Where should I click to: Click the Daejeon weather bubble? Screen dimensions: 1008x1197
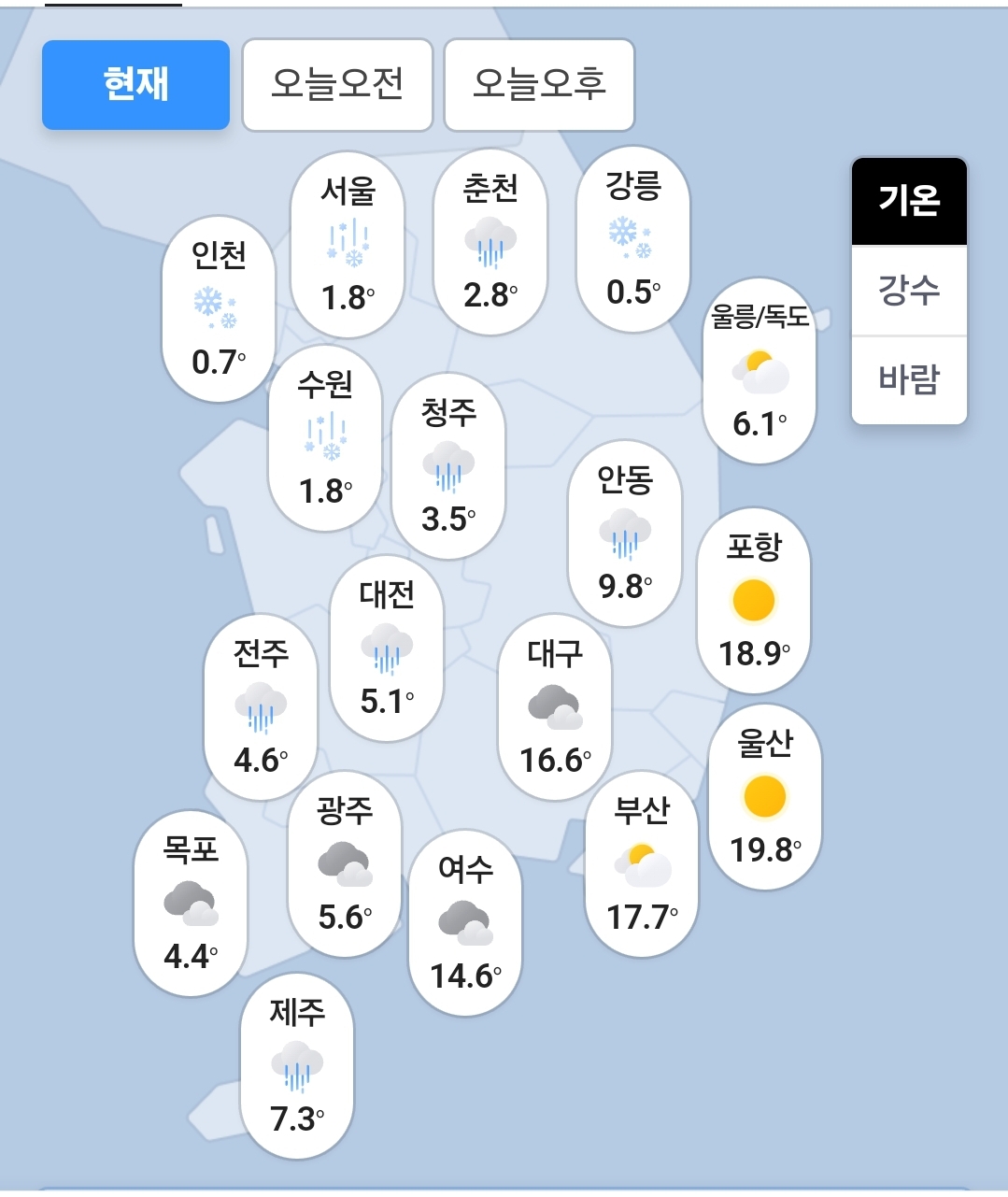[386, 649]
